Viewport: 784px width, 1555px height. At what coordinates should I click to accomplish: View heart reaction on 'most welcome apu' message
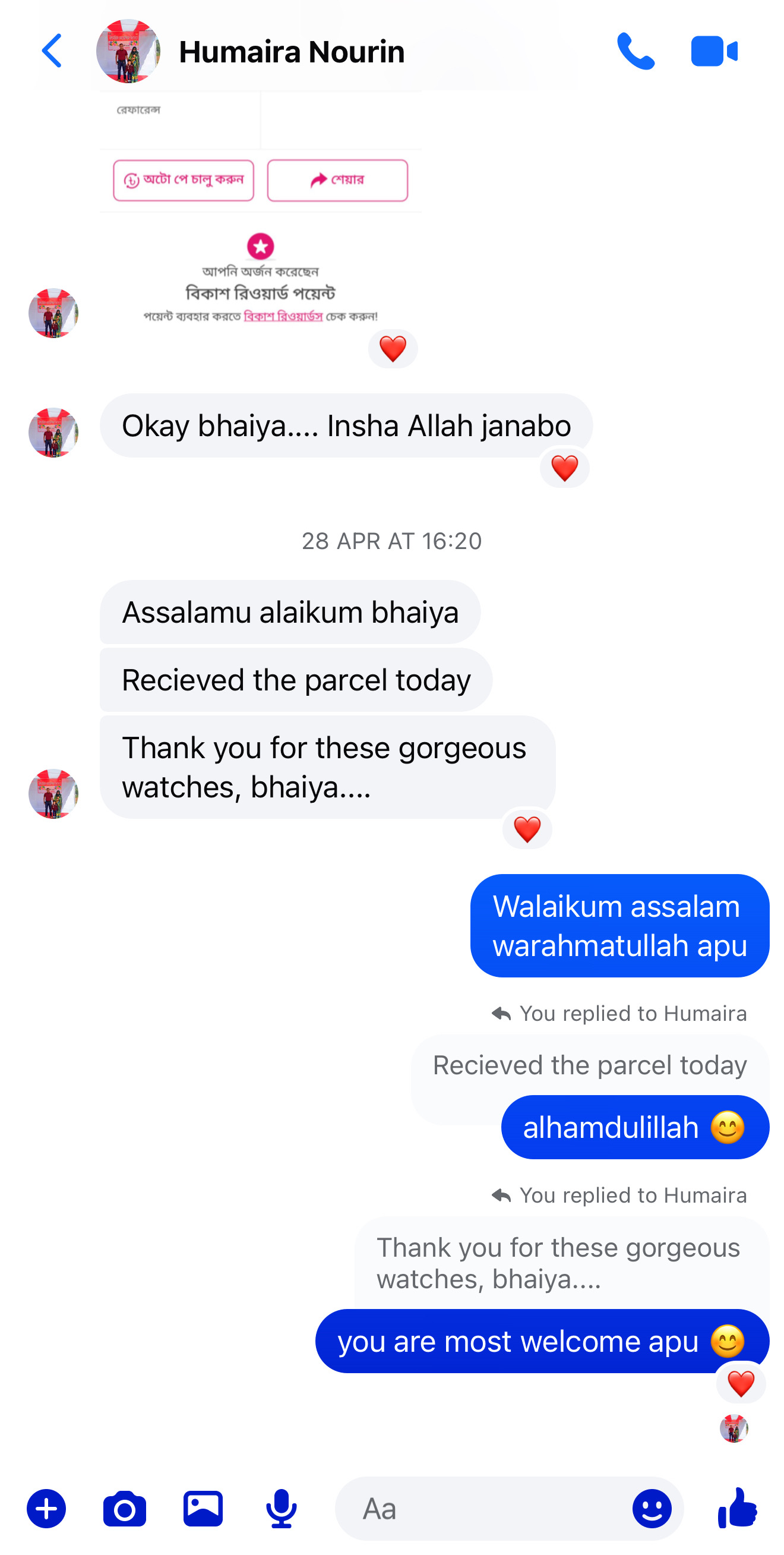(x=740, y=1383)
